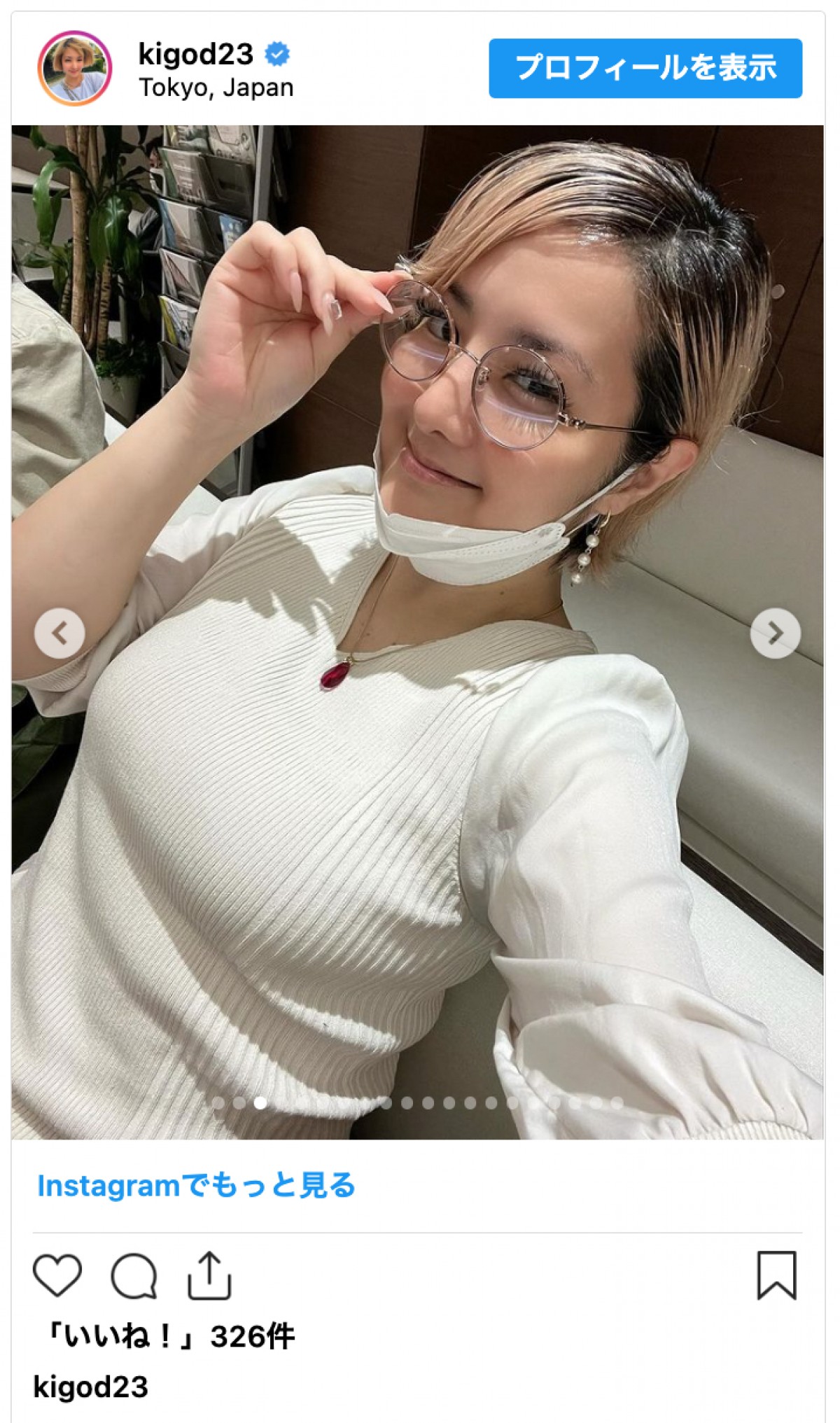Like this post with the heart icon
Viewport: 840px width, 1423px height.
[57, 1276]
